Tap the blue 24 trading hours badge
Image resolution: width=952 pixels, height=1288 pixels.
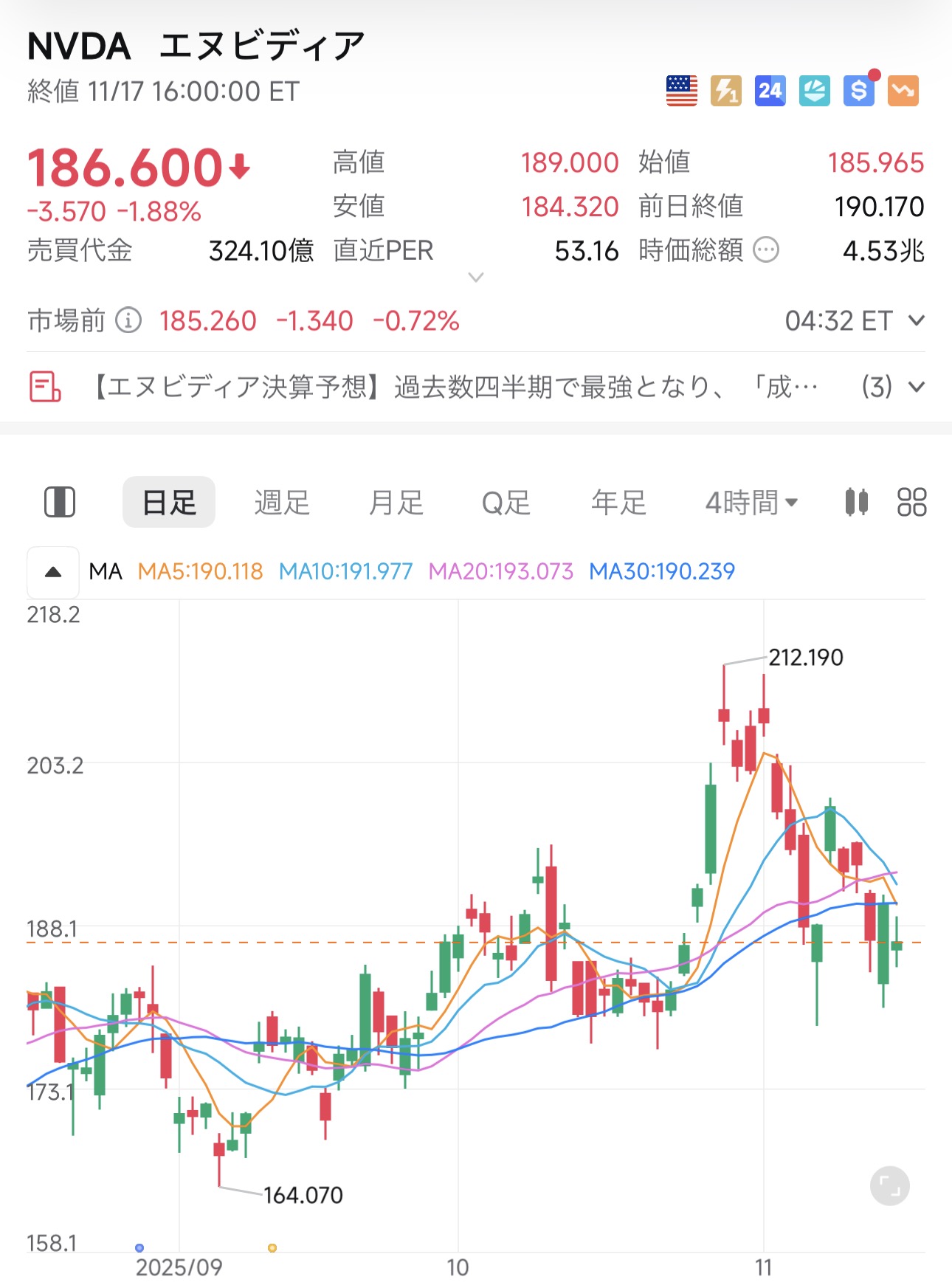tap(770, 91)
